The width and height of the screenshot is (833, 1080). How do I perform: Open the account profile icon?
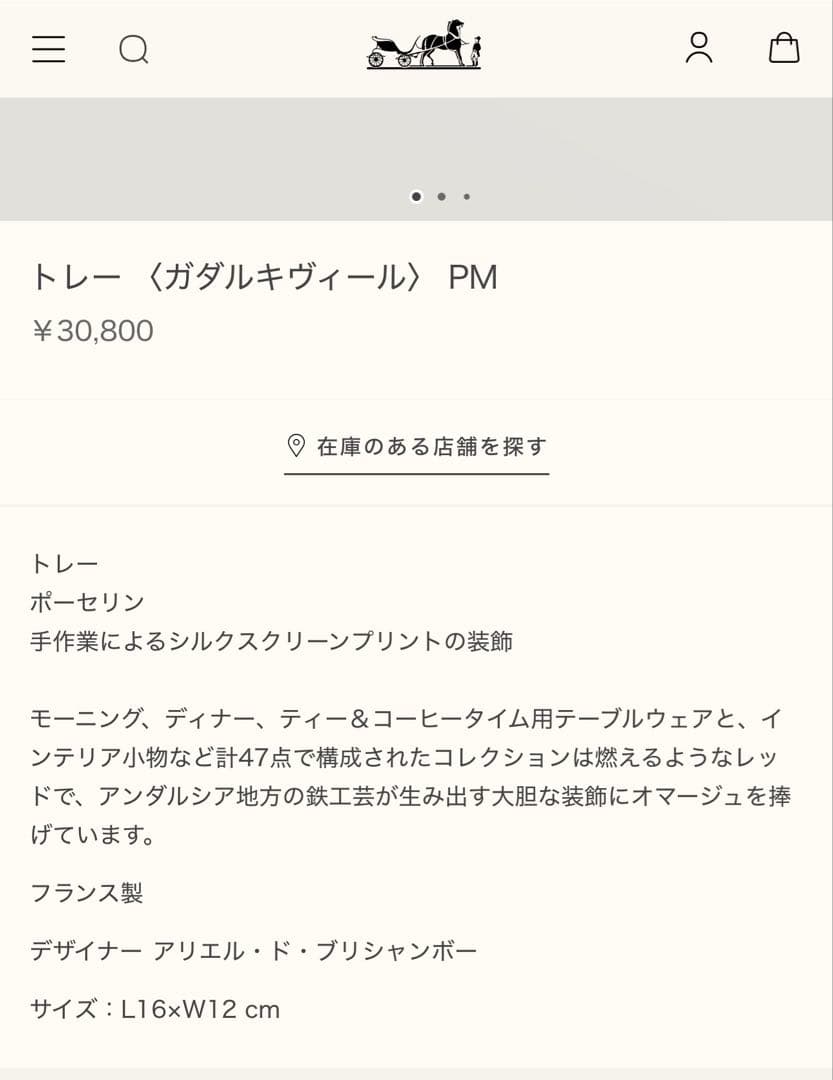[x=700, y=48]
